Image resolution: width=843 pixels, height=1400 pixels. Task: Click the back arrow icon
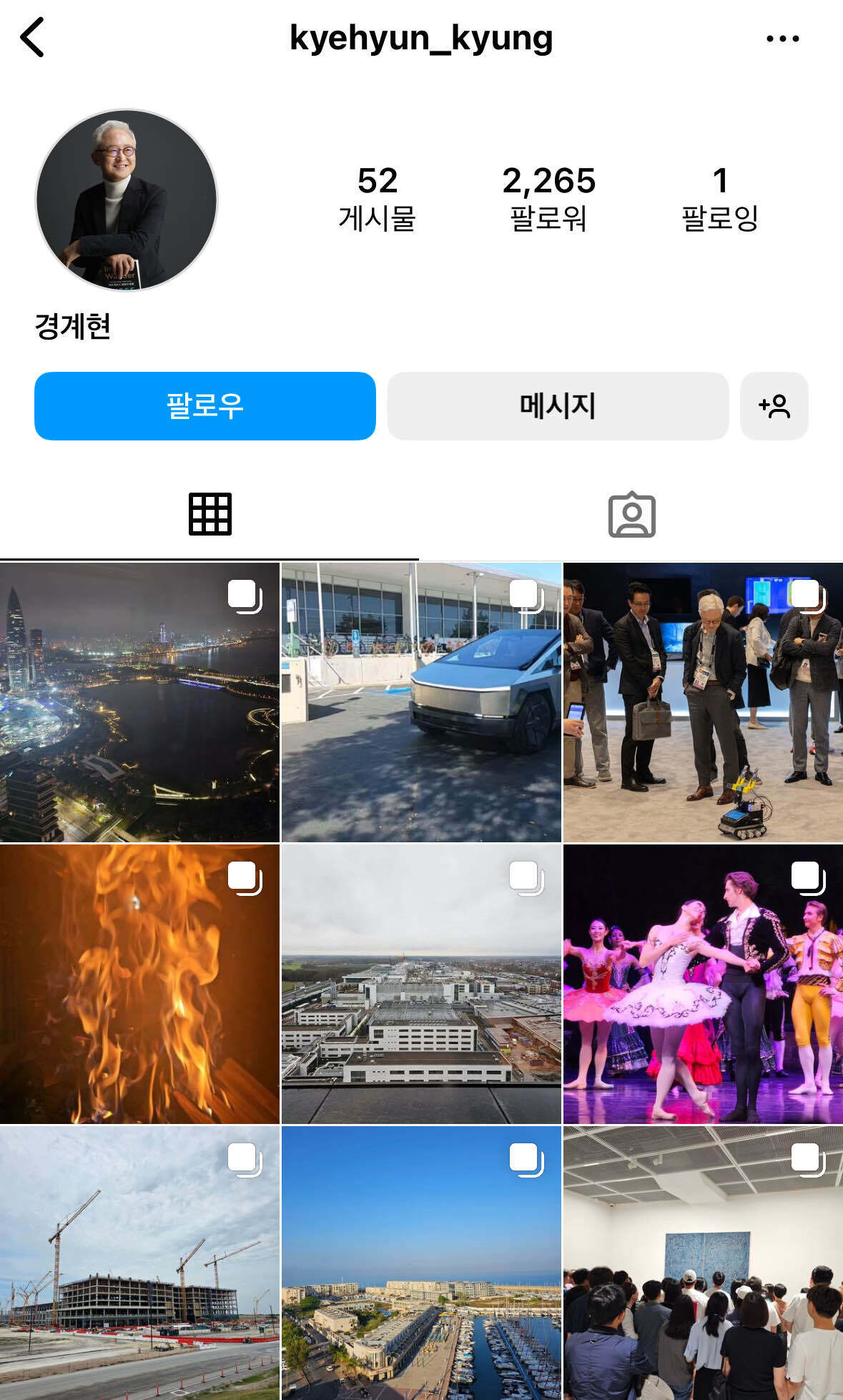pos(31,37)
